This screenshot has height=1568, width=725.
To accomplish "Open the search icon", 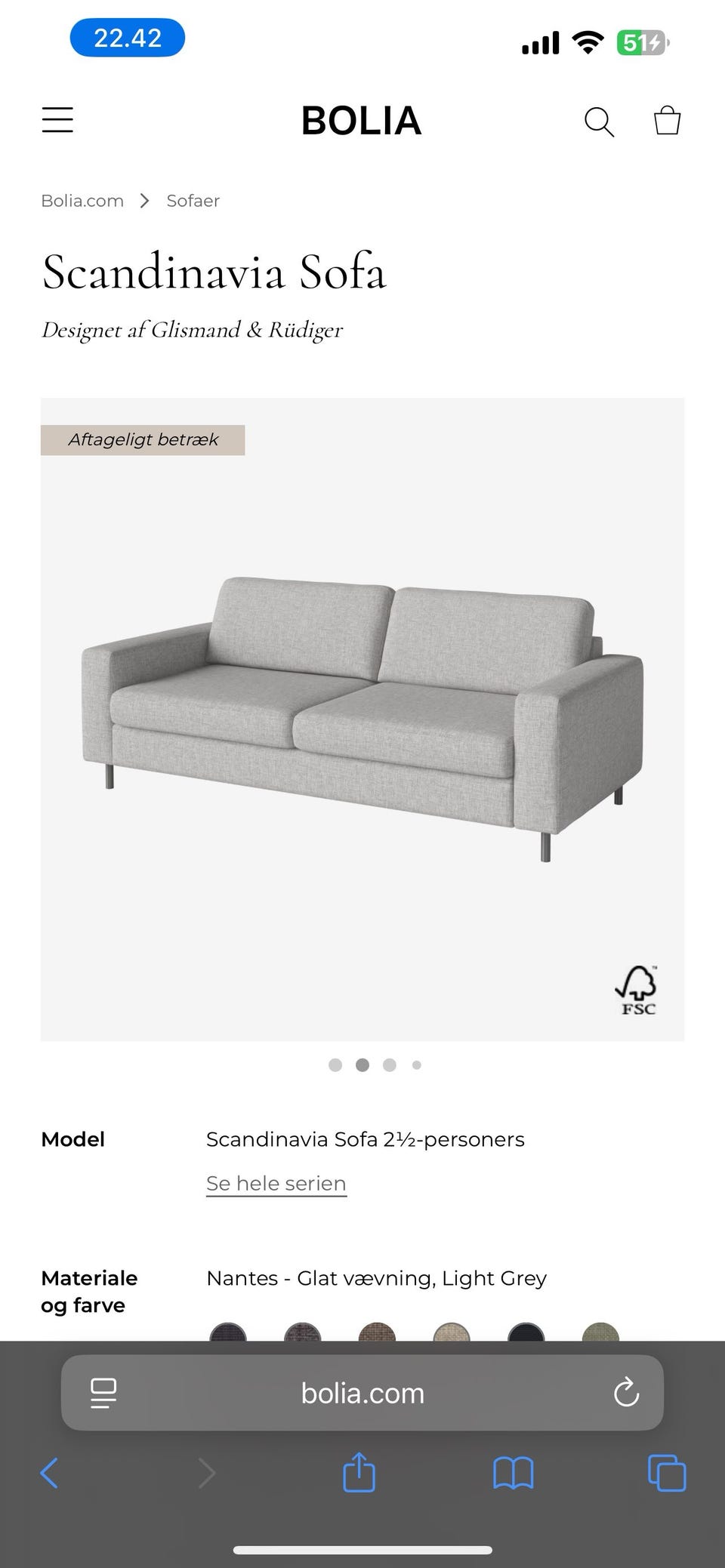I will [599, 121].
